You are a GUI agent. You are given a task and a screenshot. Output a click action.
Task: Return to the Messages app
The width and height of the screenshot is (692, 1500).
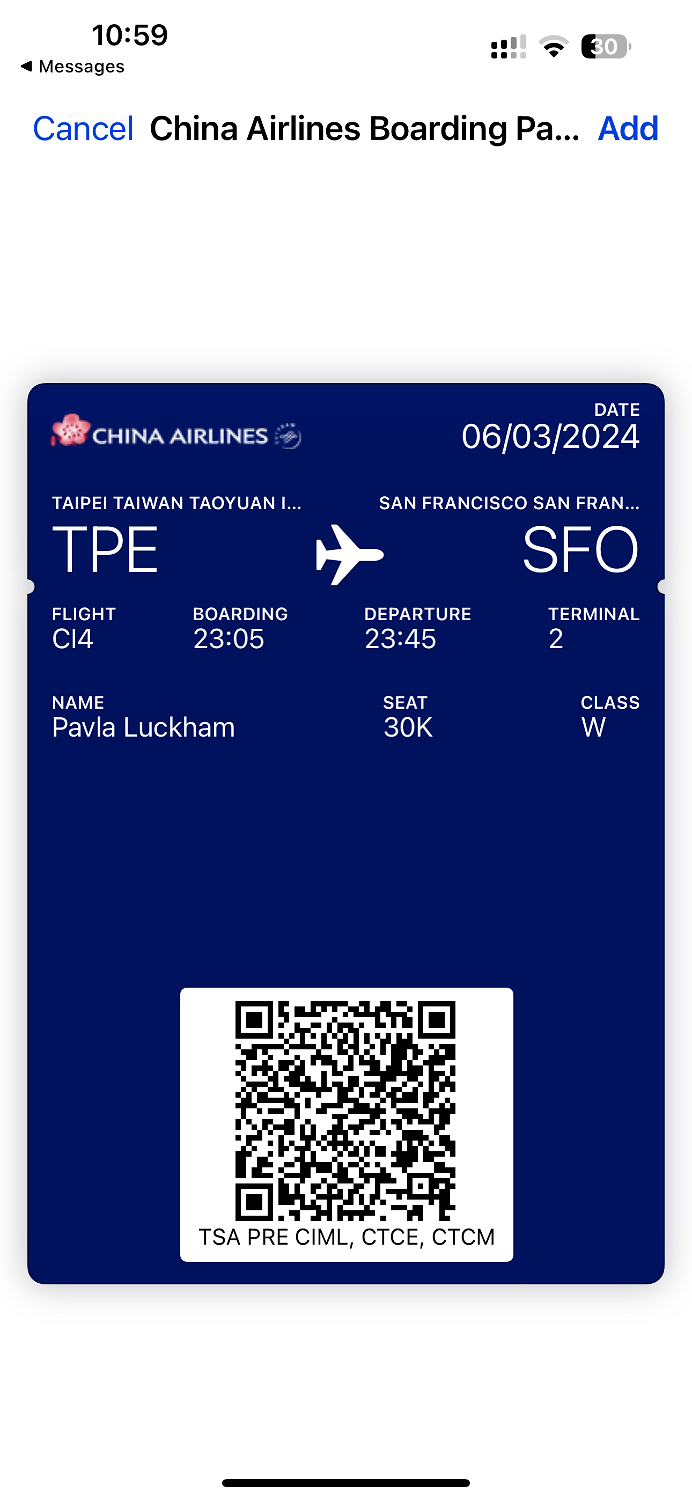click(x=72, y=67)
